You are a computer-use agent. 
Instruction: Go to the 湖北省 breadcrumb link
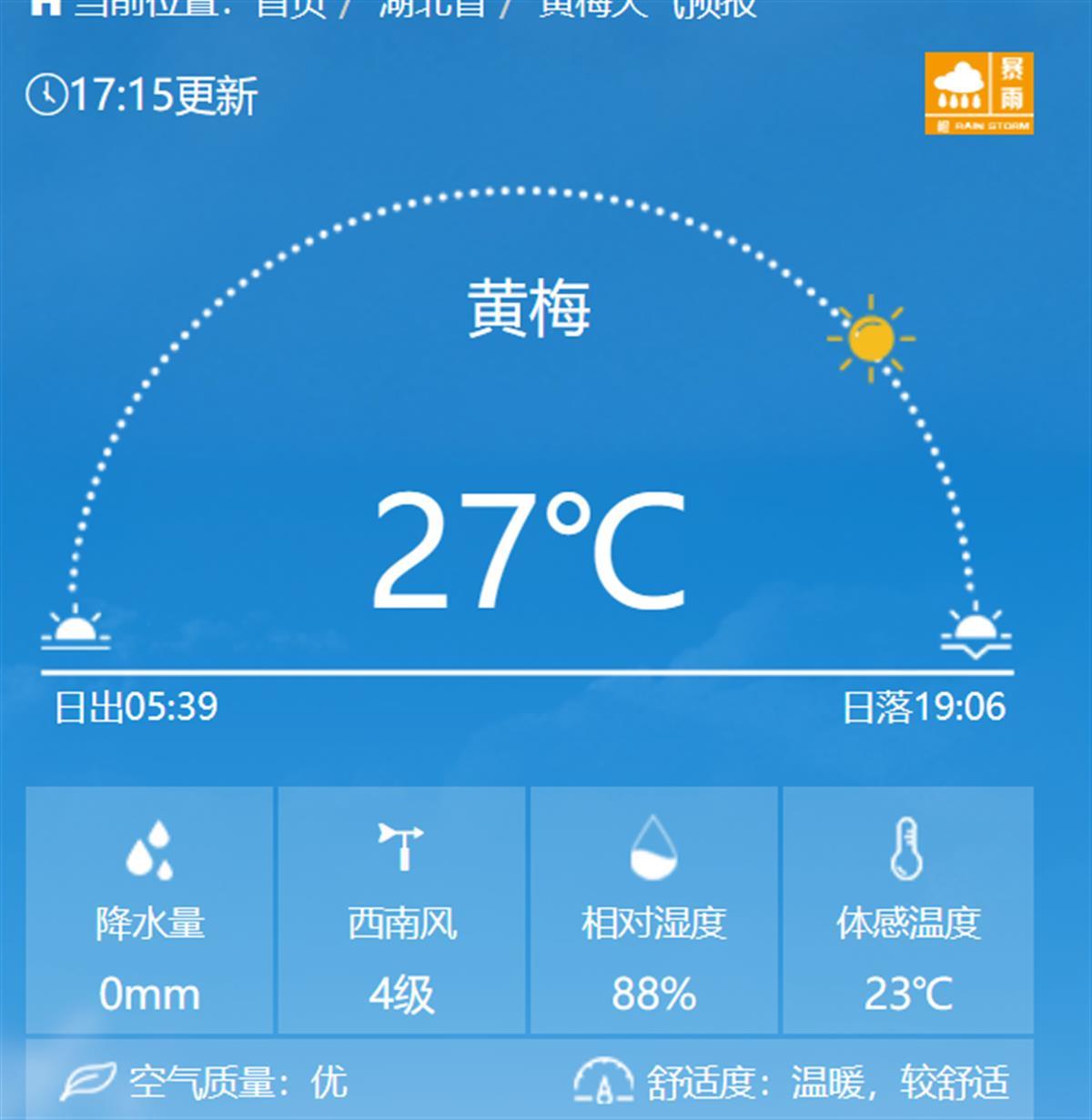431,7
